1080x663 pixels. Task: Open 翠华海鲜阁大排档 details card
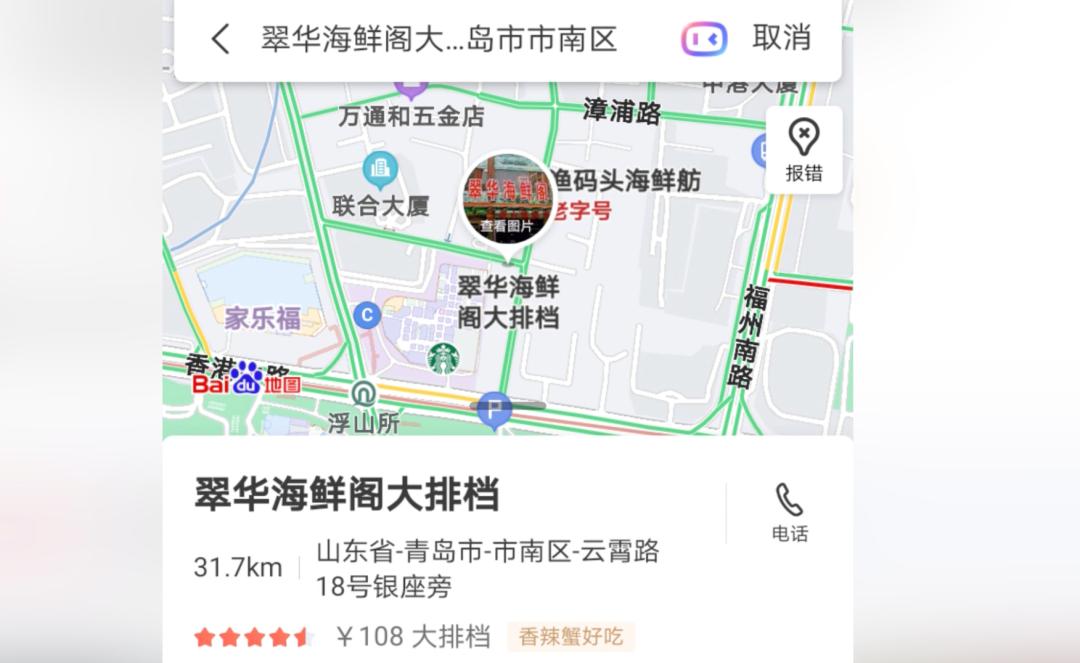[346, 495]
